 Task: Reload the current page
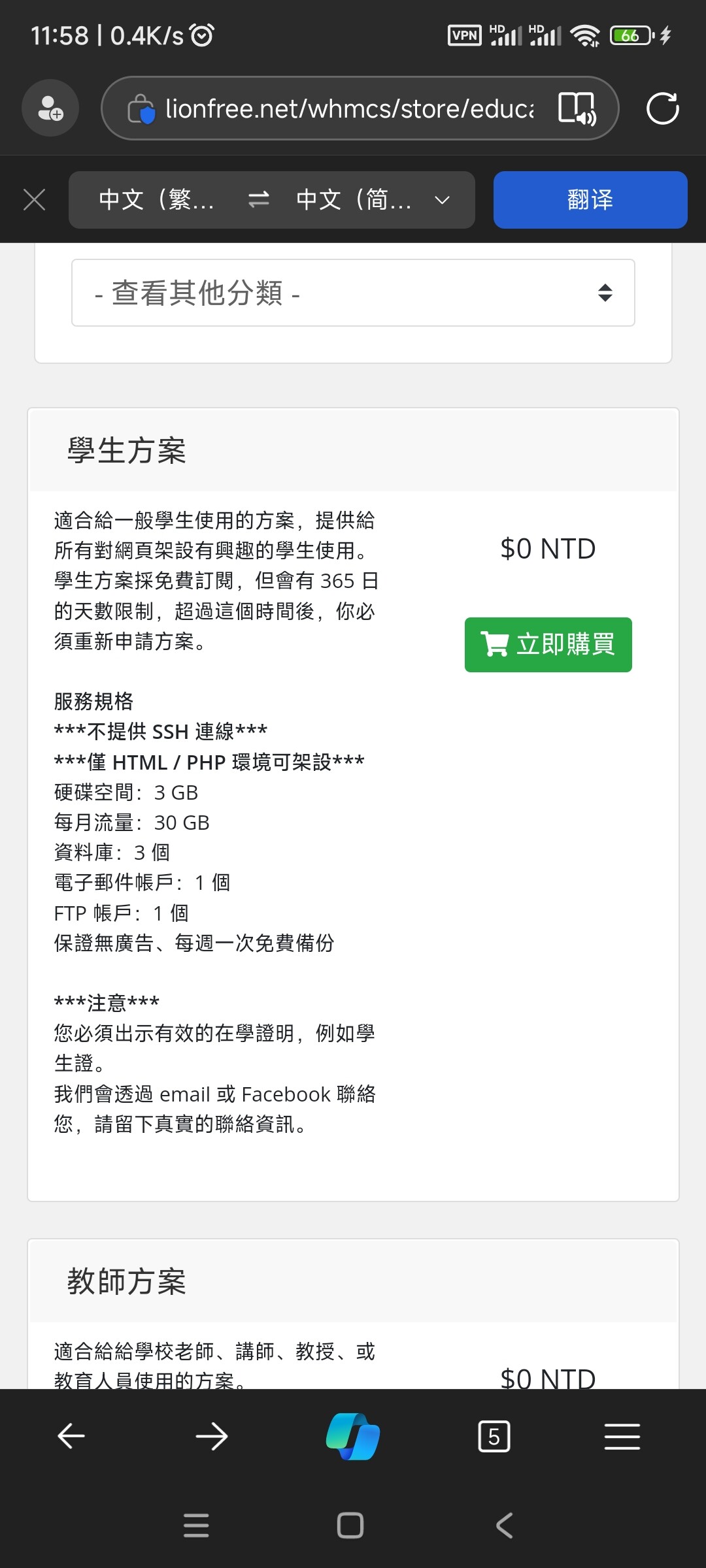(x=662, y=108)
